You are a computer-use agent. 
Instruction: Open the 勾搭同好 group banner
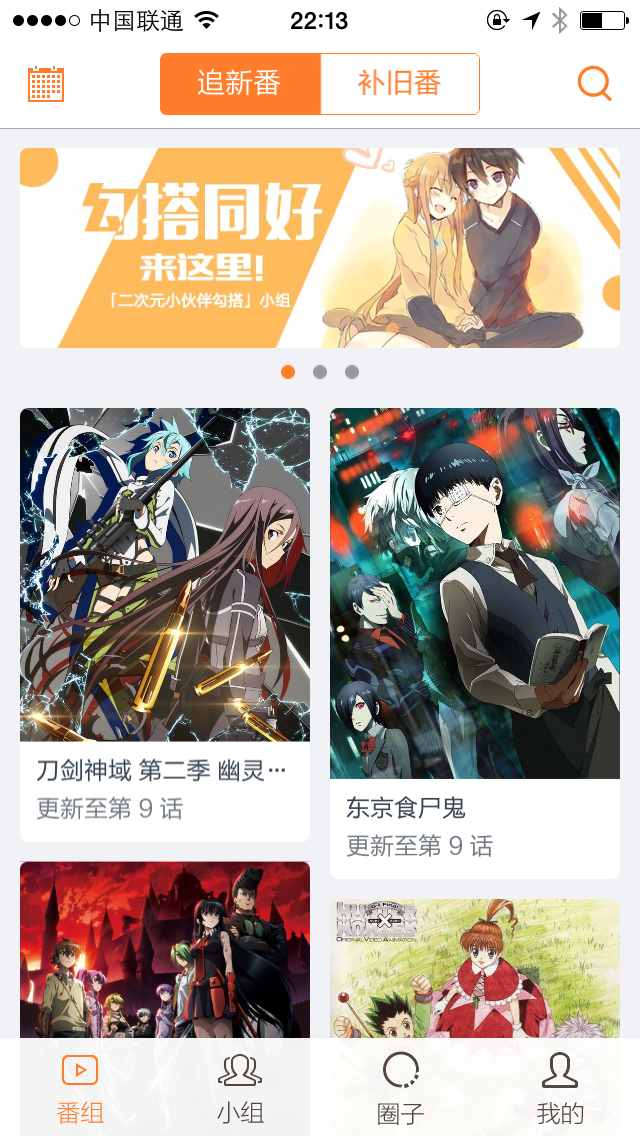coord(320,248)
